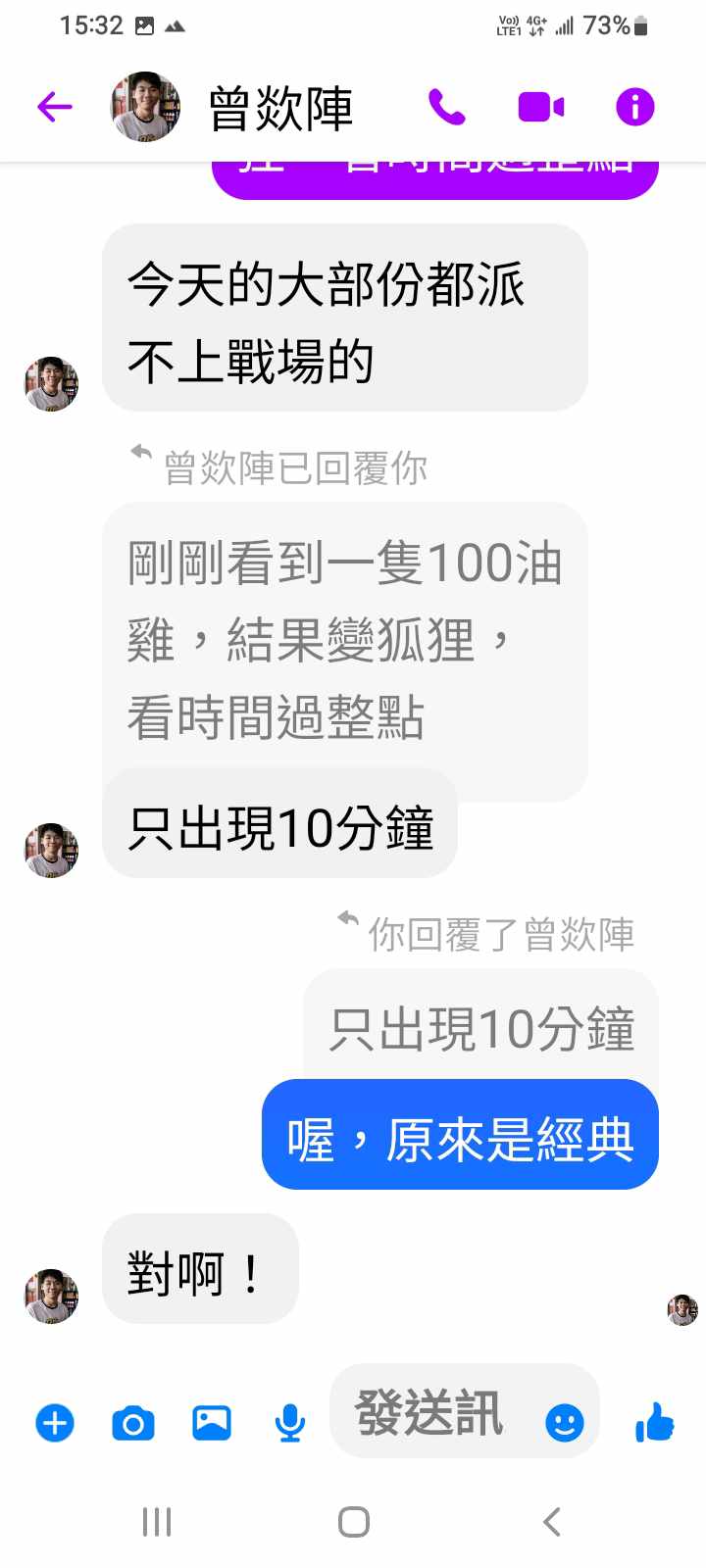Tap the quoted reply 剛剛看到一隻100油雞
This screenshot has height=1568, width=706.
click(344, 639)
